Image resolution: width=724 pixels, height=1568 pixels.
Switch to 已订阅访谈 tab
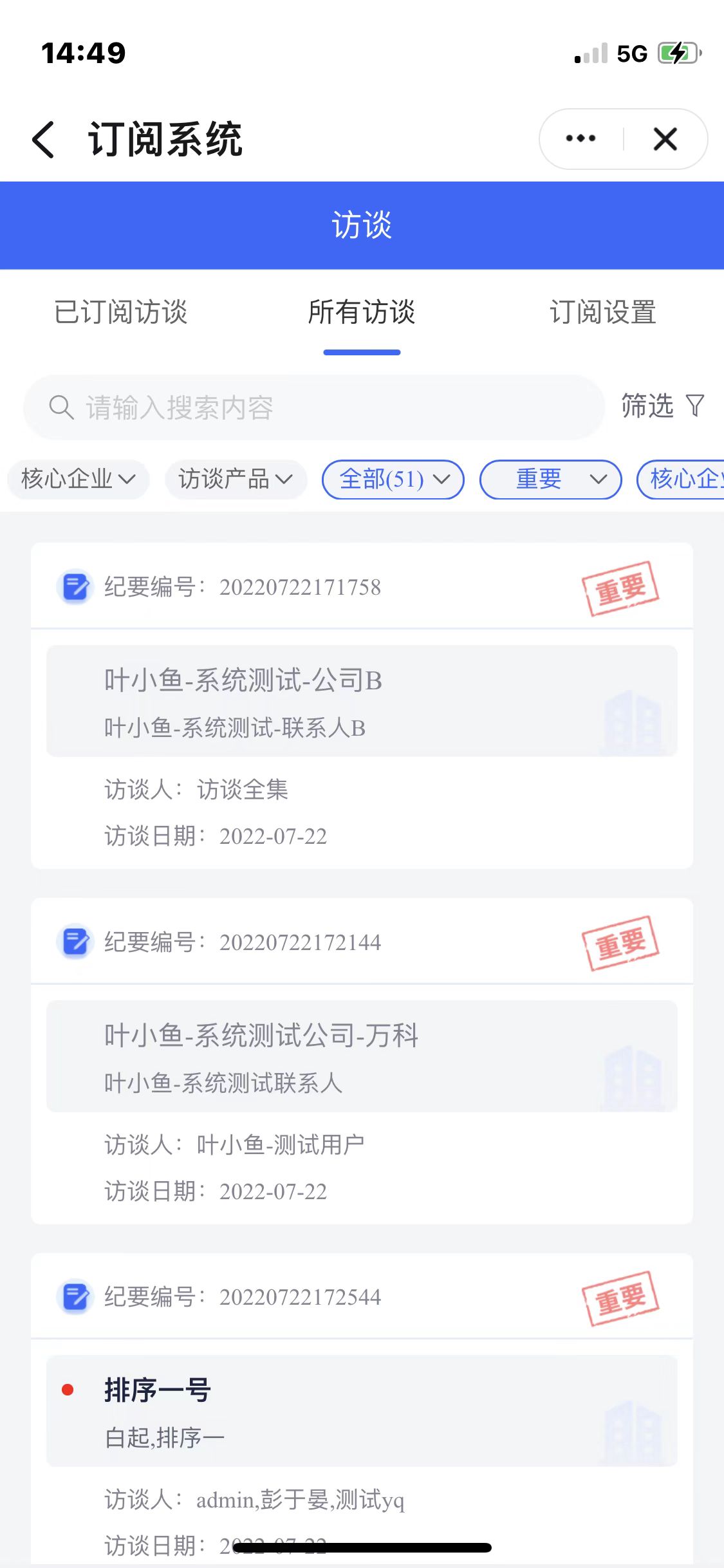coord(120,312)
